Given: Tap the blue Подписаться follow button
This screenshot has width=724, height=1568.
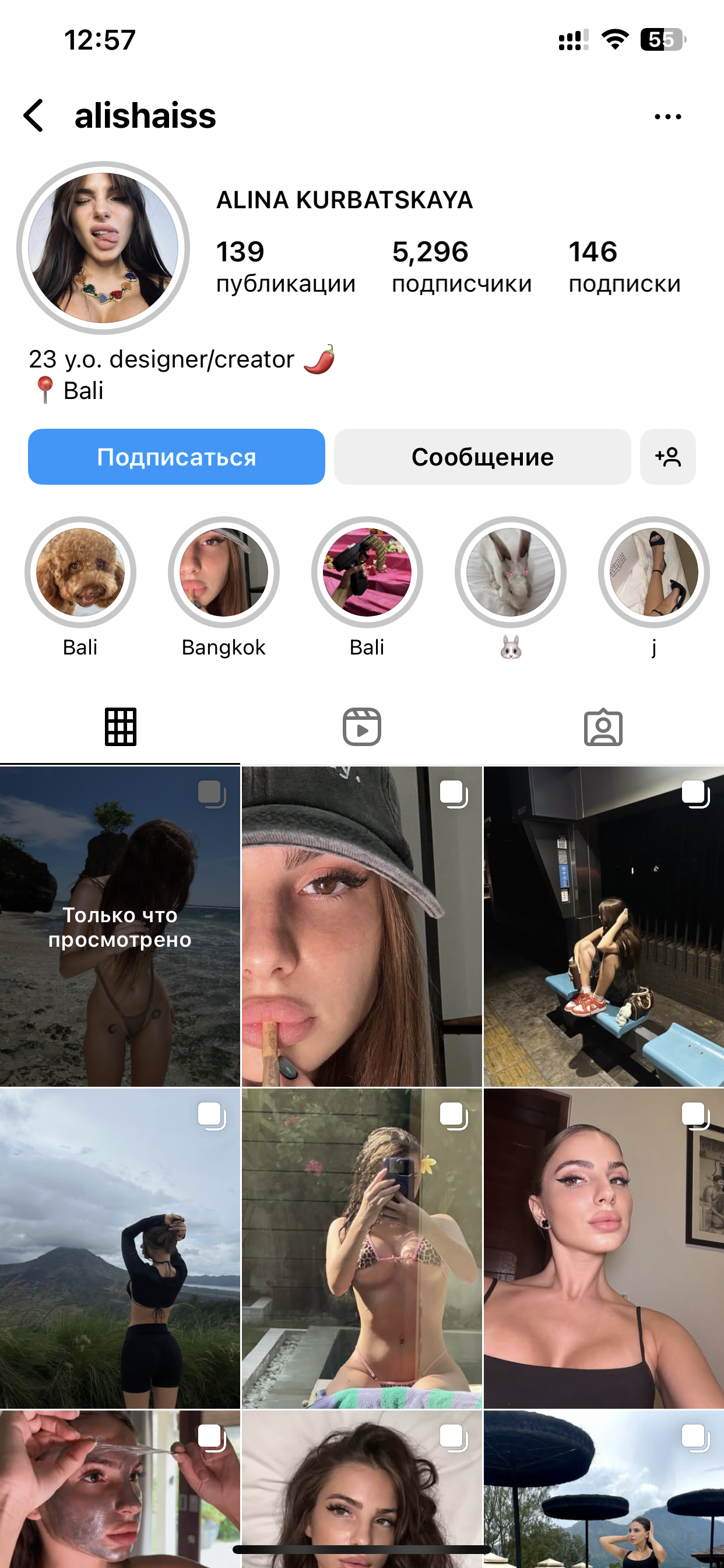Looking at the screenshot, I should click(x=177, y=457).
